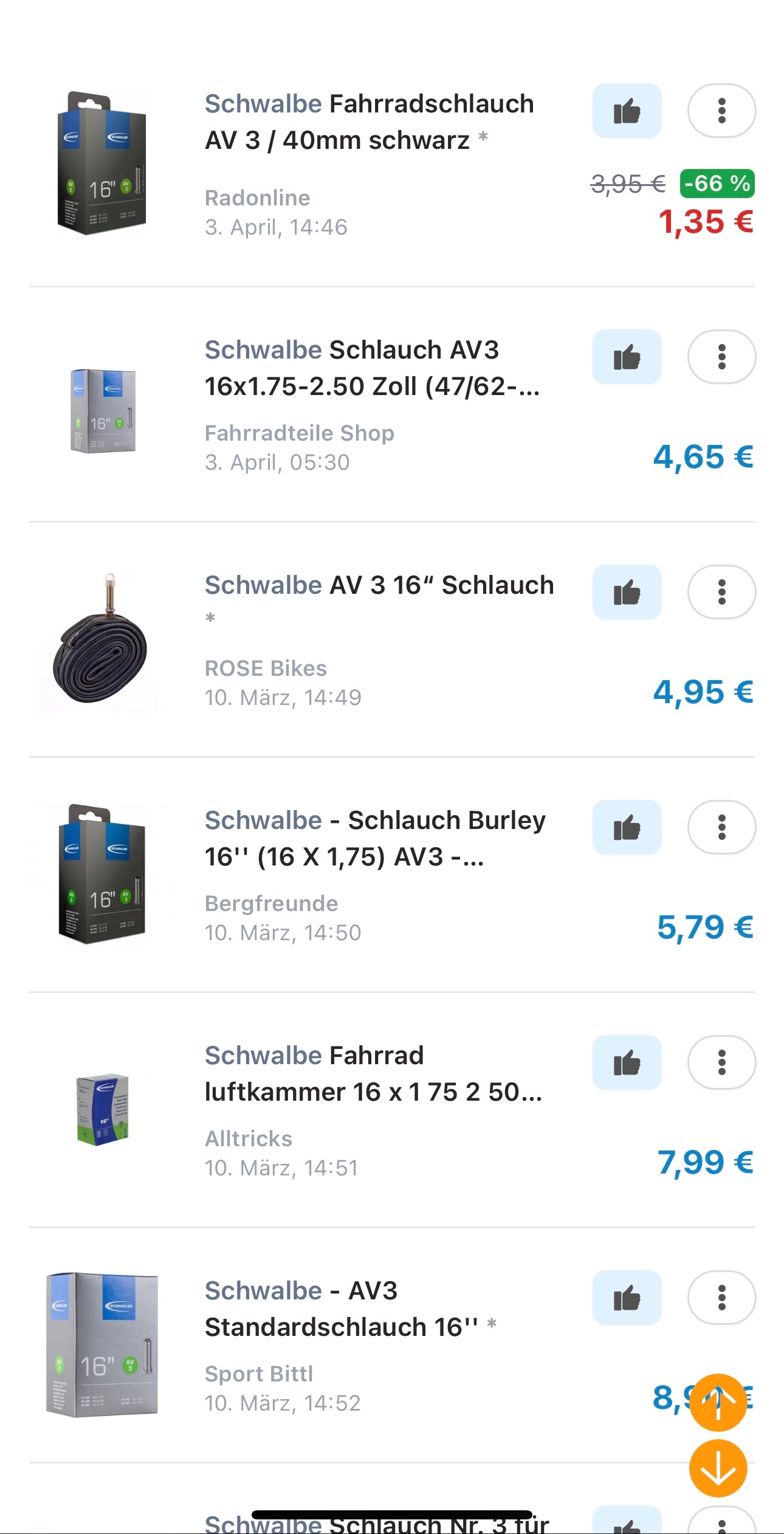Image resolution: width=784 pixels, height=1534 pixels.
Task: Like the Fahrradteile Shop offer
Action: pyautogui.click(x=627, y=357)
